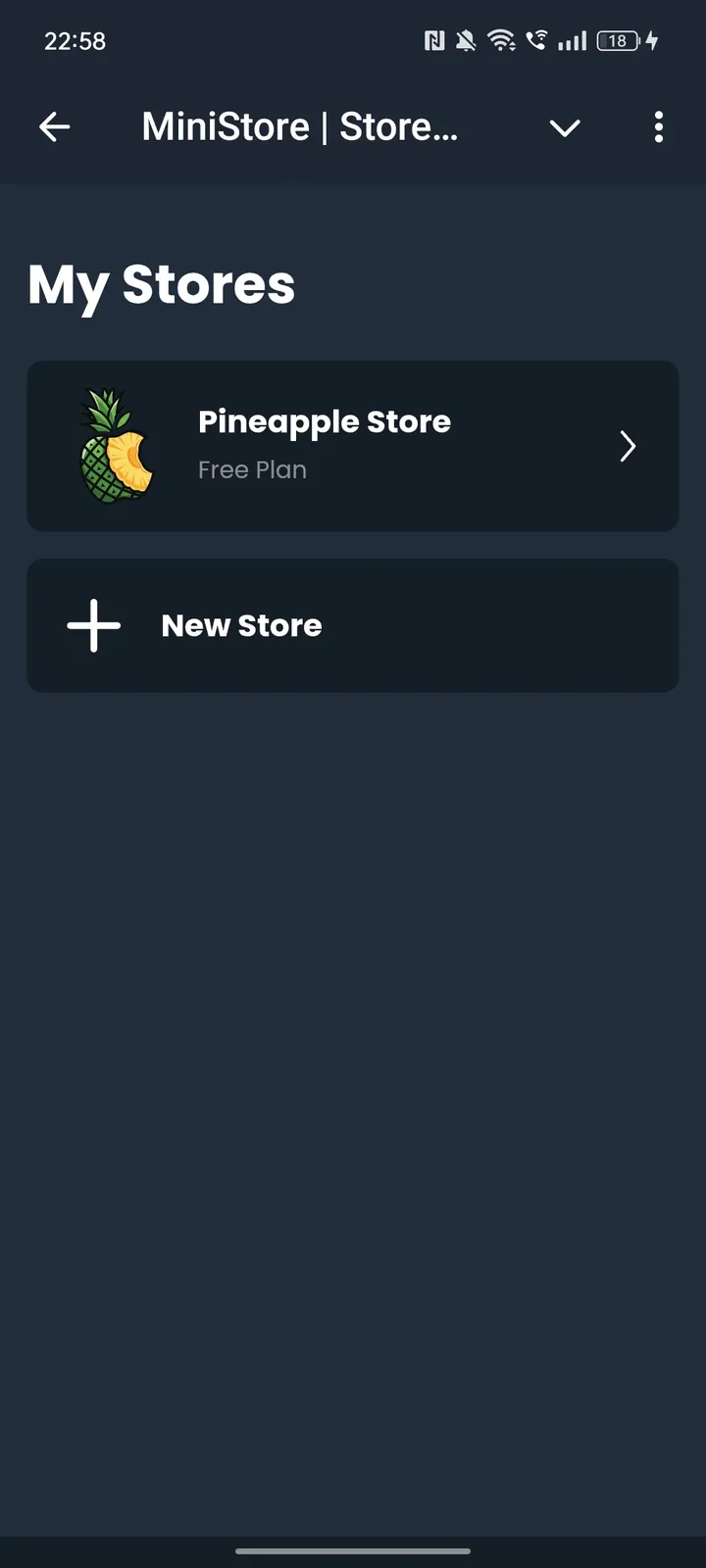Tap the clock showing 22:58
The width and height of the screenshot is (706, 1568).
click(x=75, y=40)
